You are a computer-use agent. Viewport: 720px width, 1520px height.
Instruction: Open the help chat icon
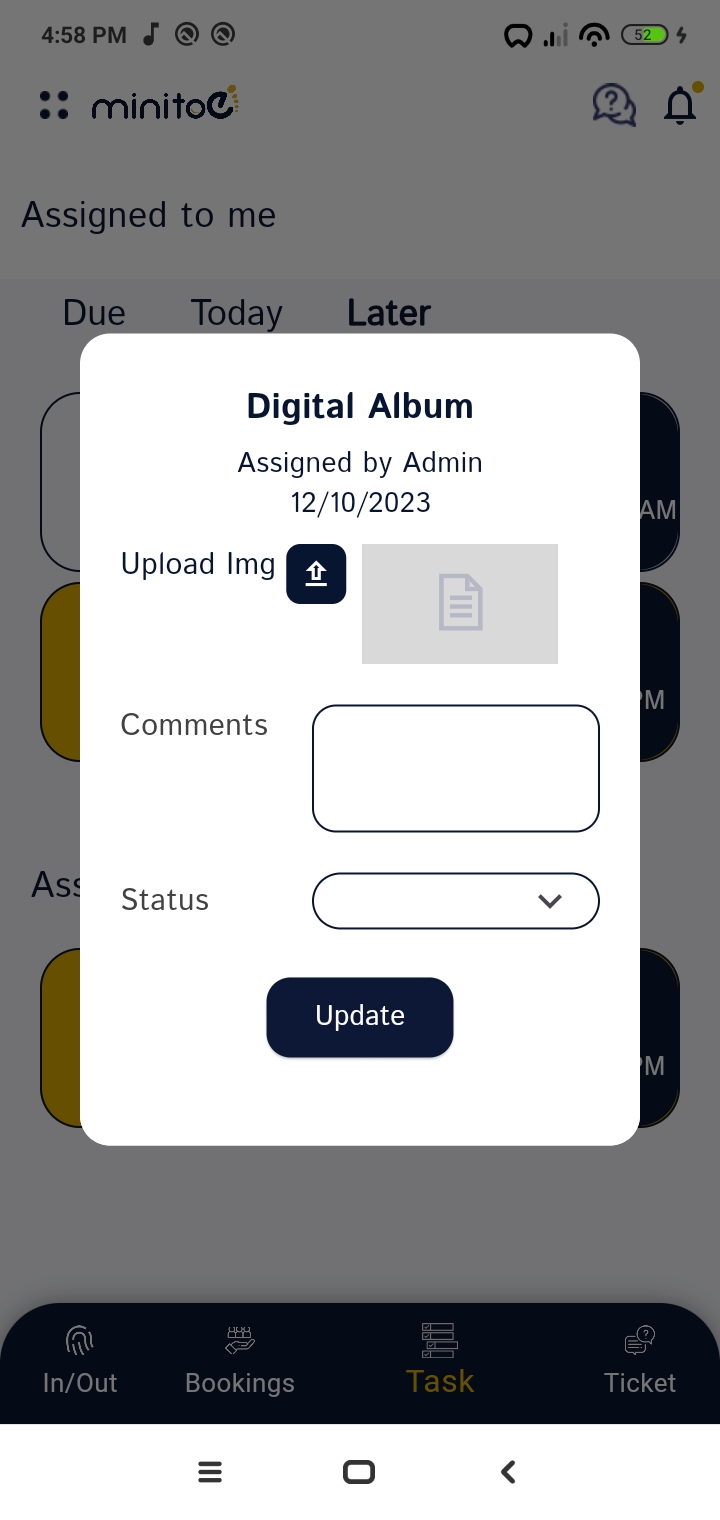click(613, 104)
